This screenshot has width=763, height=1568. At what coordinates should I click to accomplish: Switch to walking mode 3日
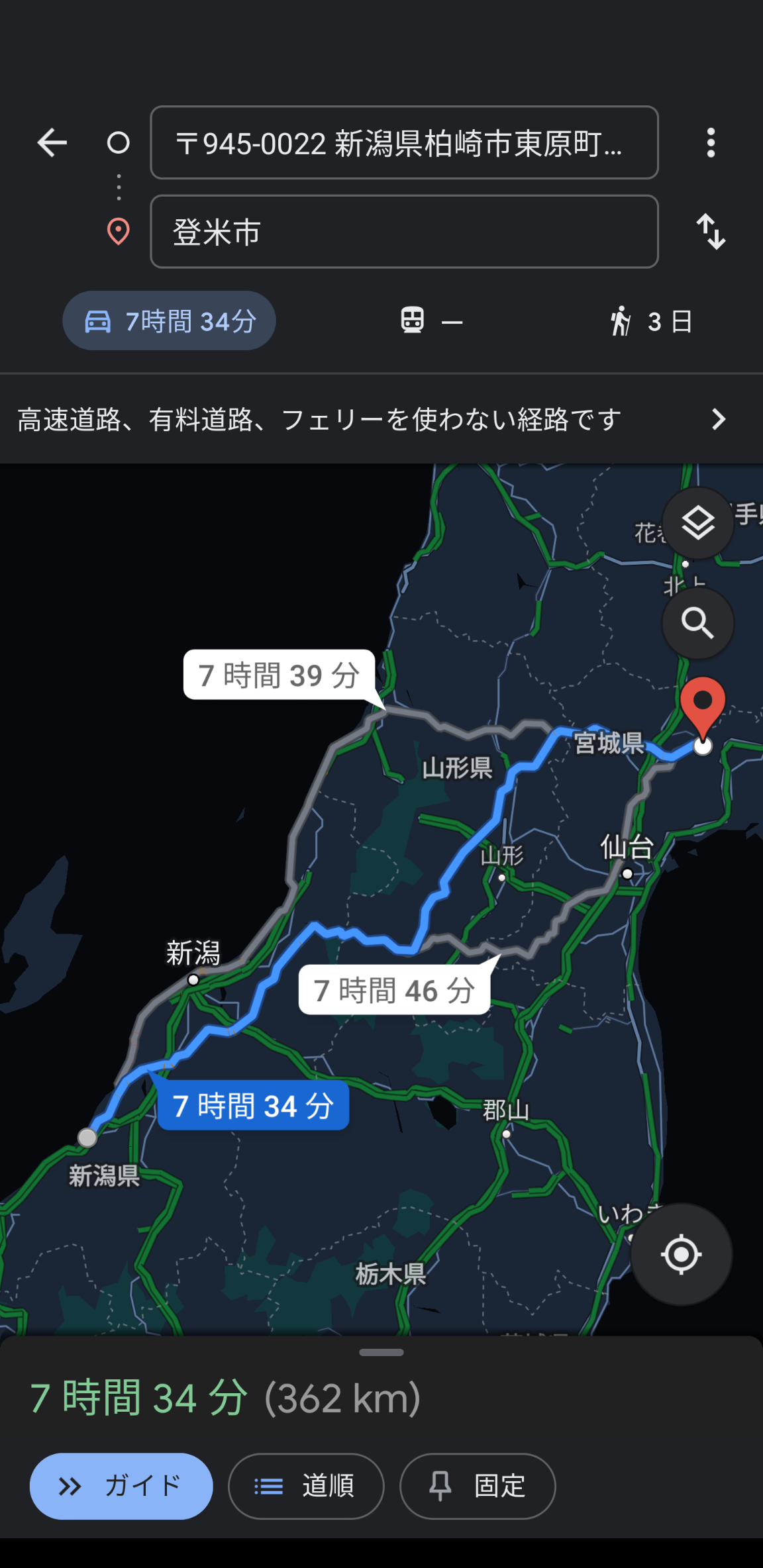click(650, 321)
